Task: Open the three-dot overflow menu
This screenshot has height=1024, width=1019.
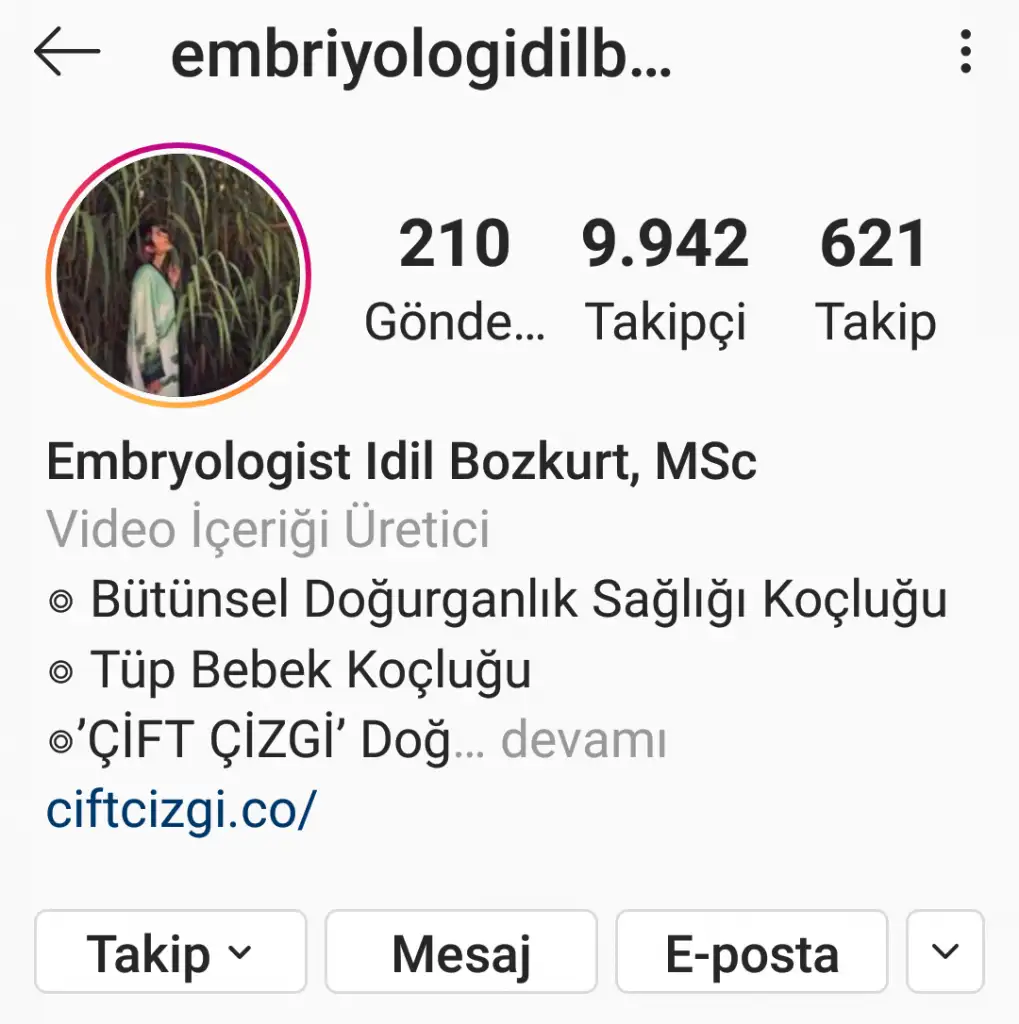Action: 964,51
